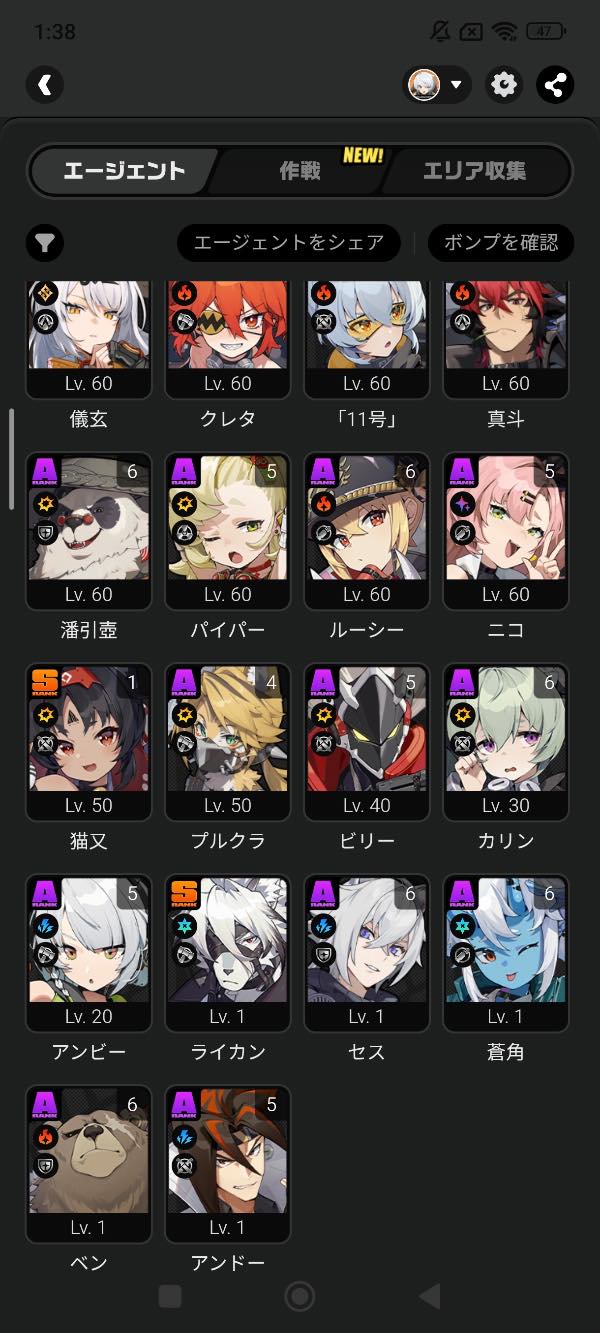The image size is (600, 1333).
Task: Open agent card 蒼角
Action: 506,952
